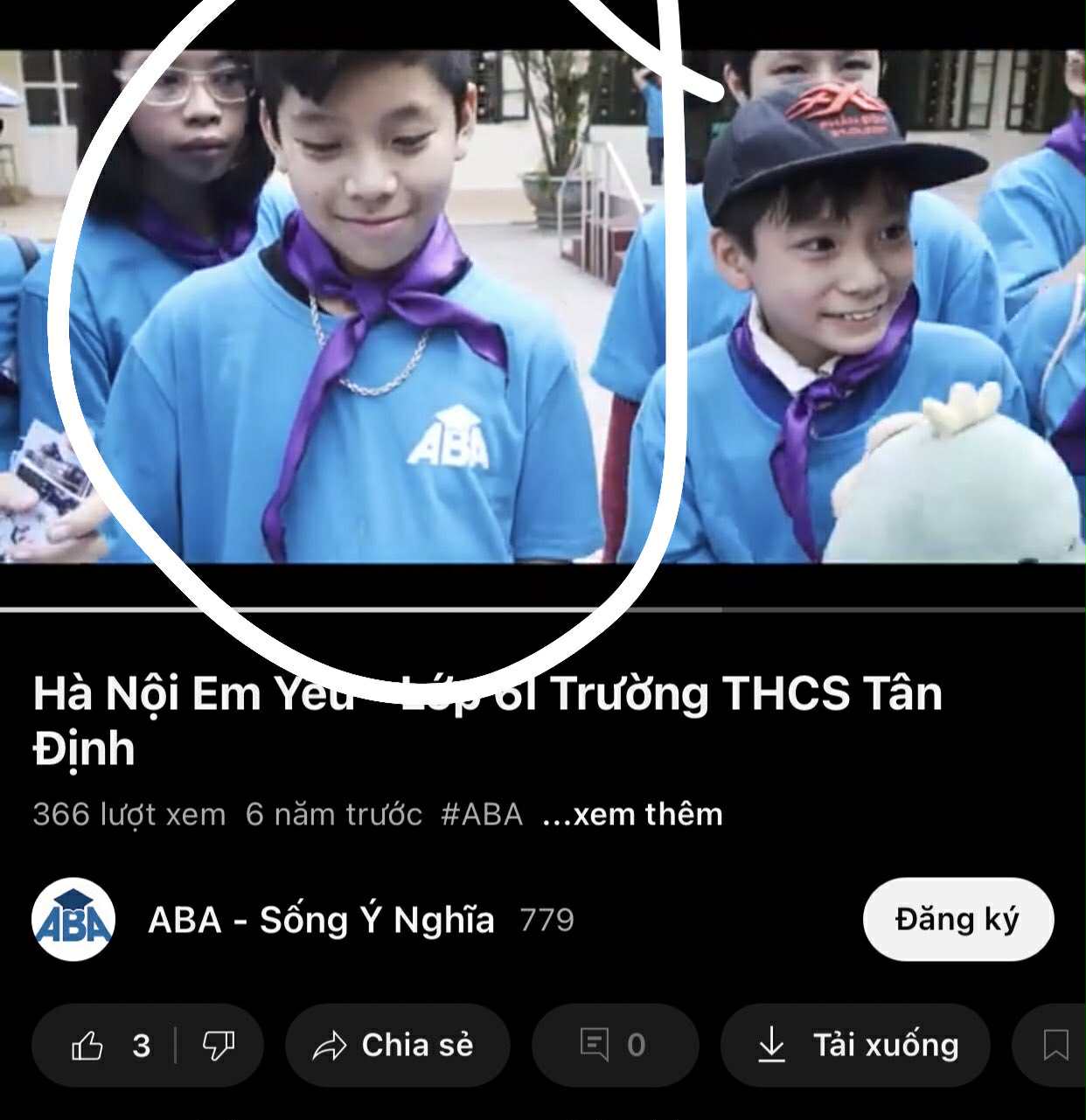
Task: Dislike this video
Action: click(219, 1046)
